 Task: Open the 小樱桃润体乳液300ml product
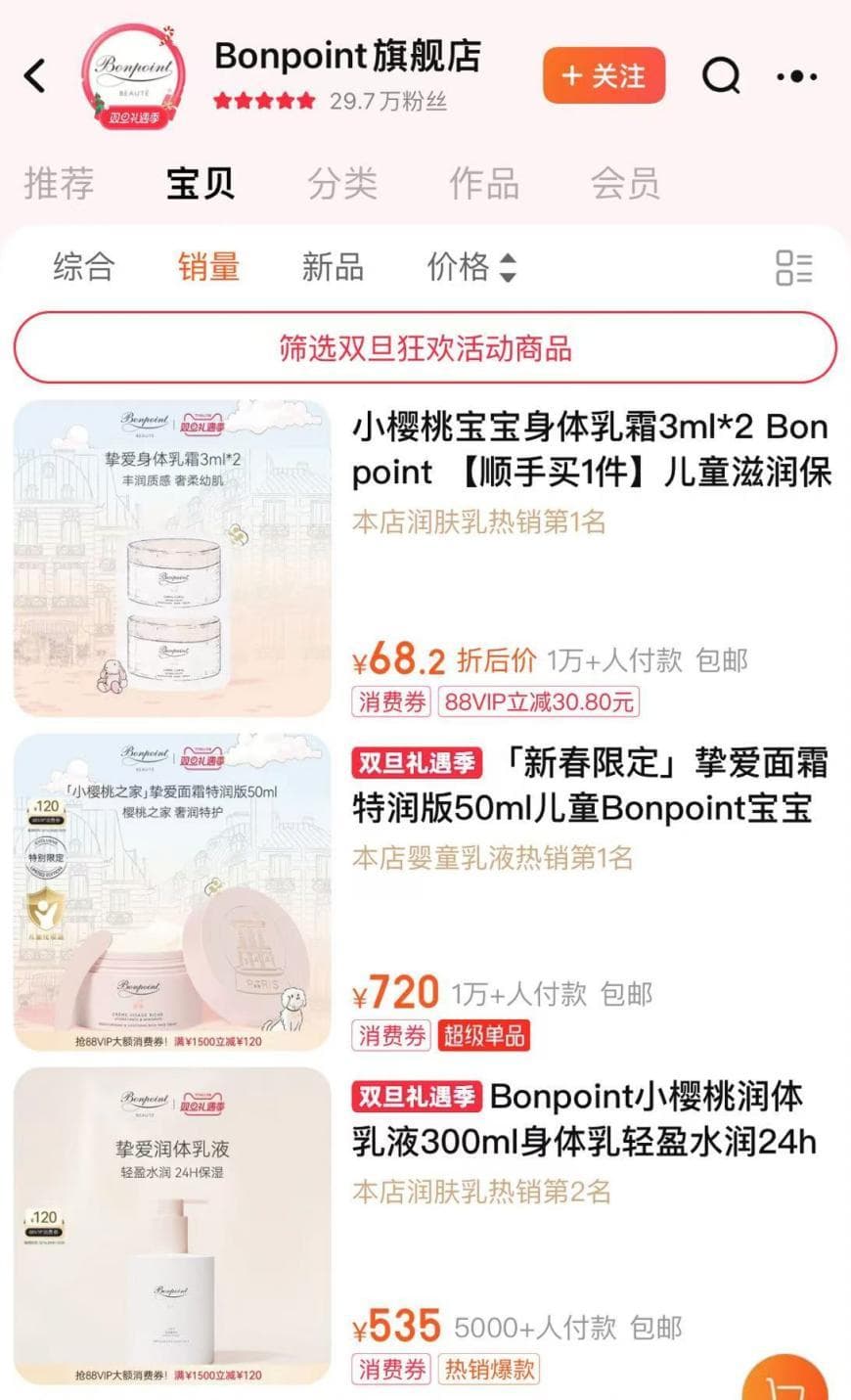[x=591, y=1118]
